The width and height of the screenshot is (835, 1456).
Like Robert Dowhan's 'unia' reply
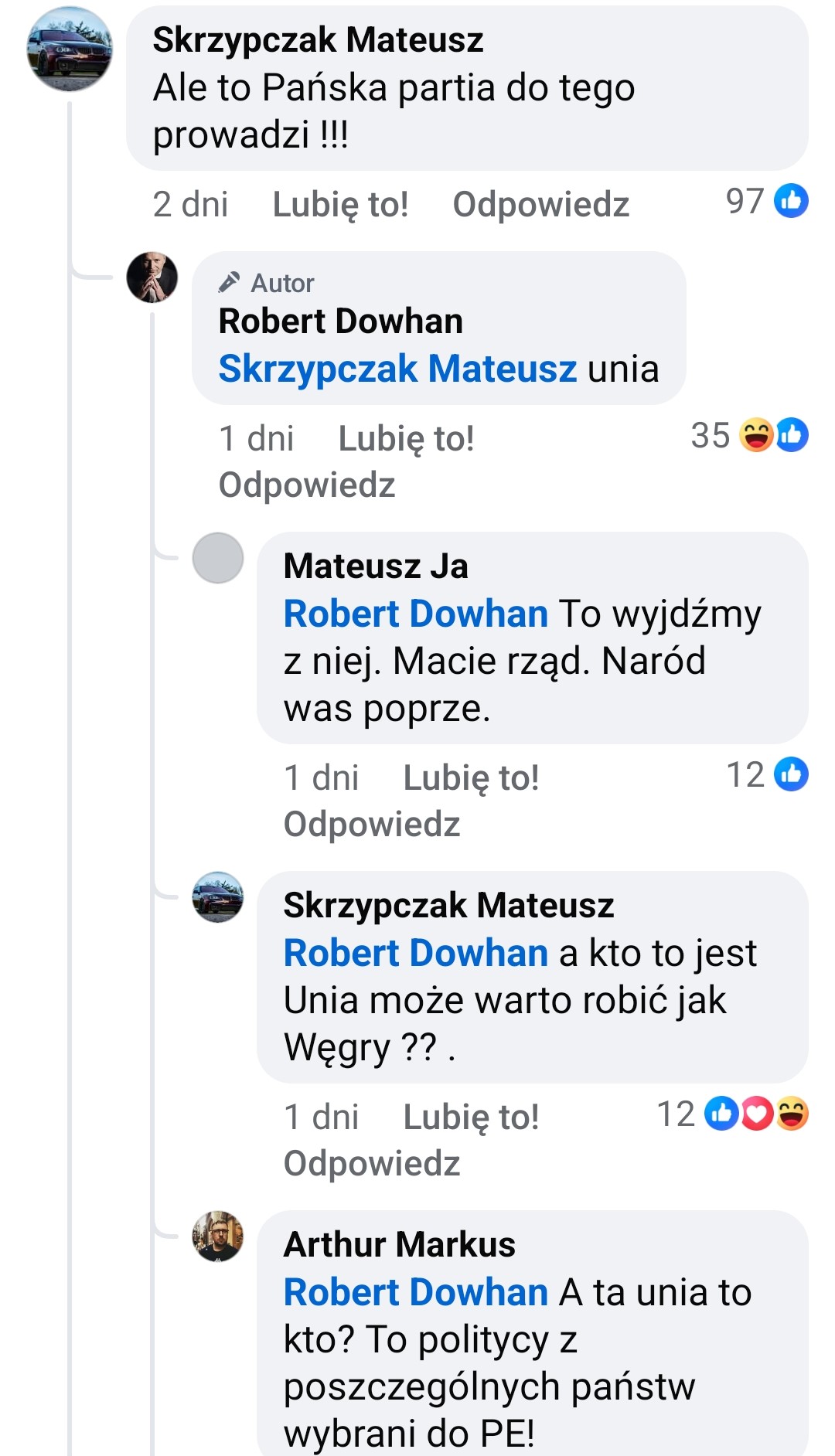tap(406, 439)
